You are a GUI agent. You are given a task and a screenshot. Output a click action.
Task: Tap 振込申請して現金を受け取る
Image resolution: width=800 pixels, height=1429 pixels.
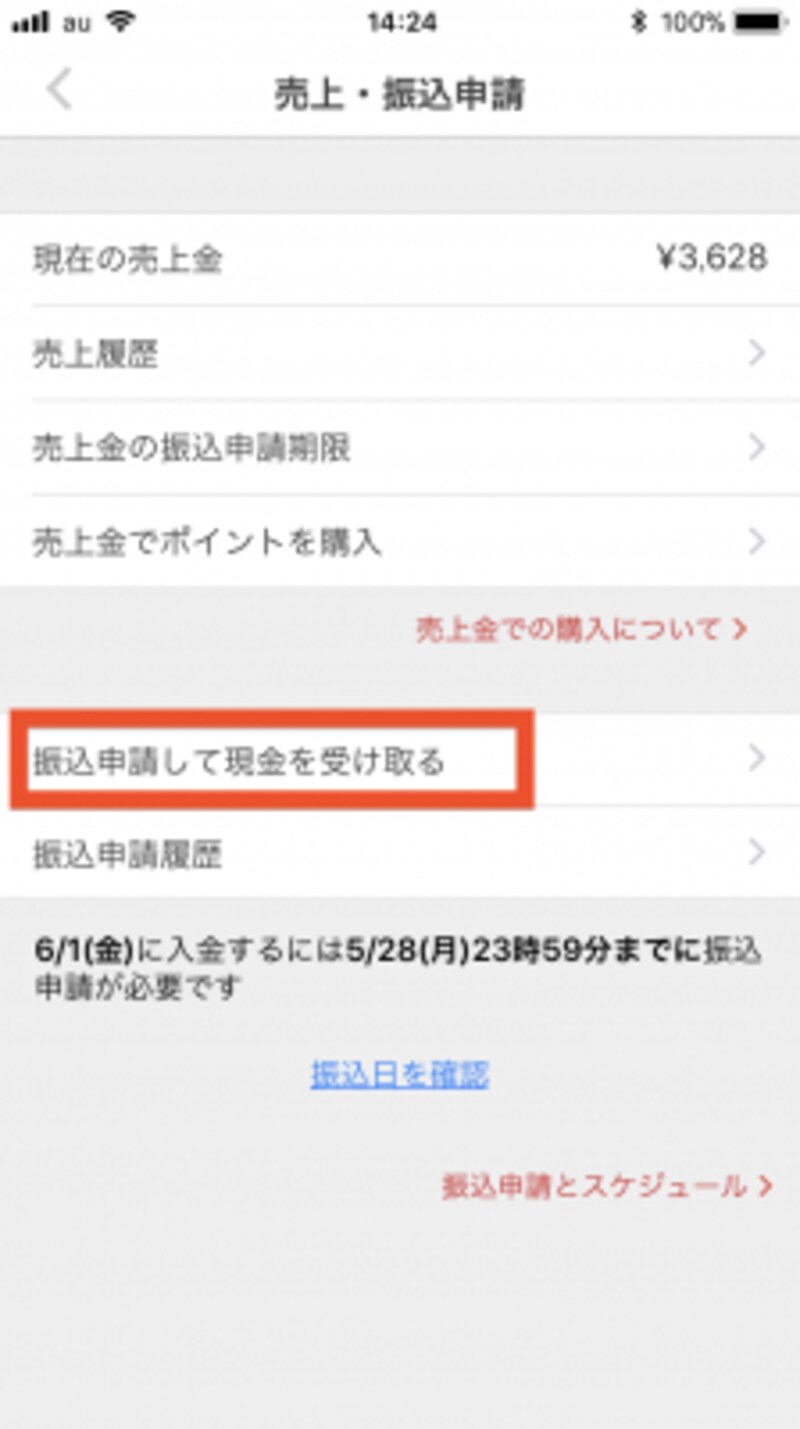pos(400,761)
